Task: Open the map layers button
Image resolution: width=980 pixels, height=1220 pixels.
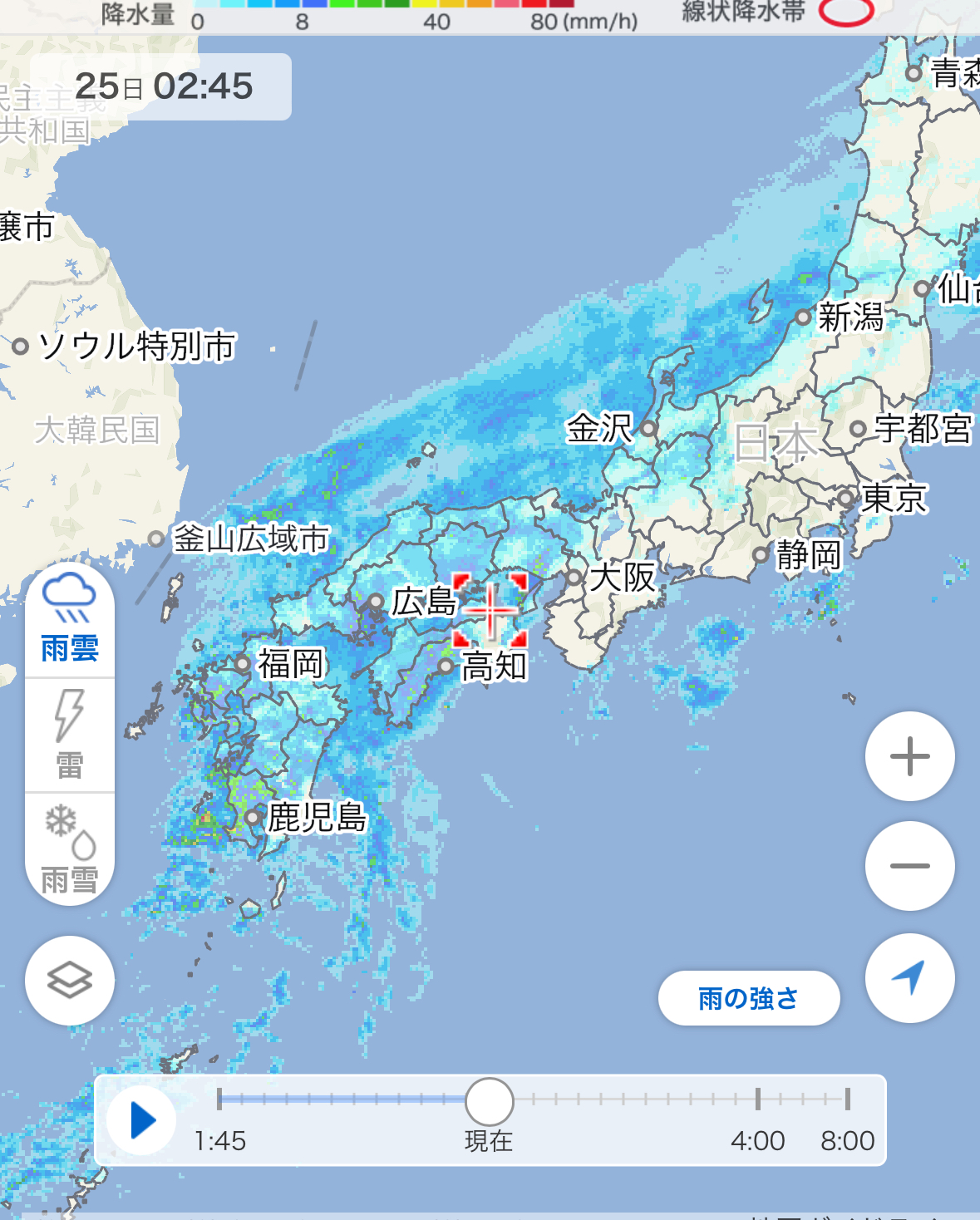Action: (x=70, y=981)
